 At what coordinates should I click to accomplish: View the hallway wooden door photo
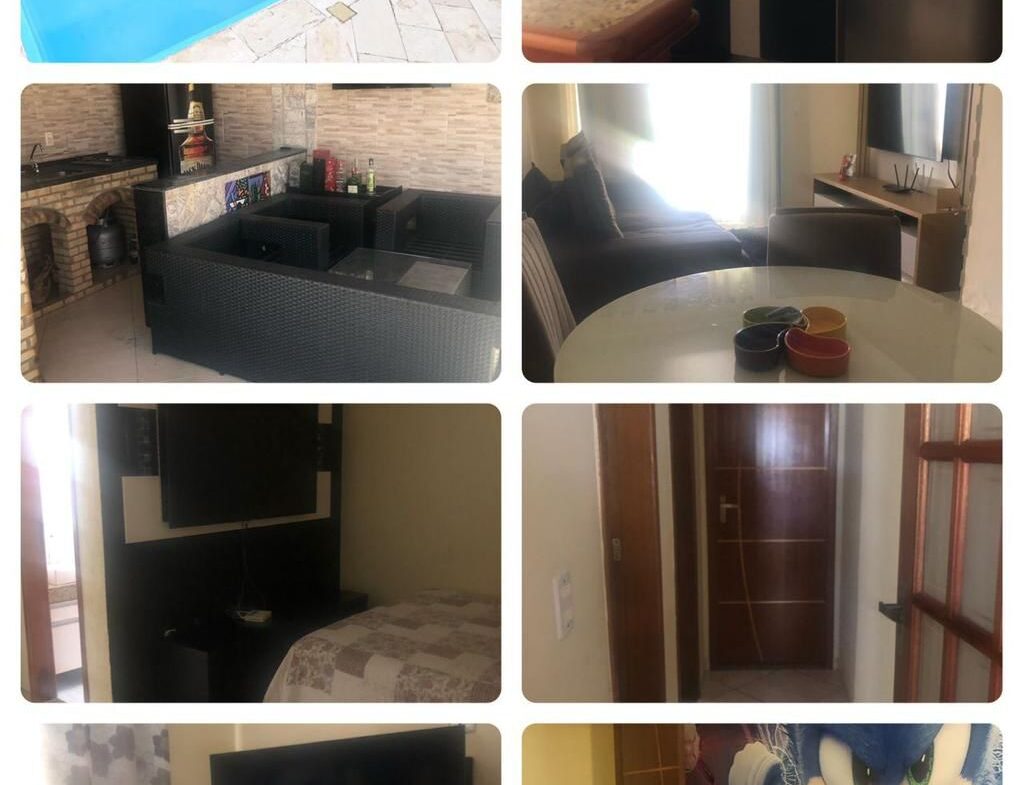[761, 553]
